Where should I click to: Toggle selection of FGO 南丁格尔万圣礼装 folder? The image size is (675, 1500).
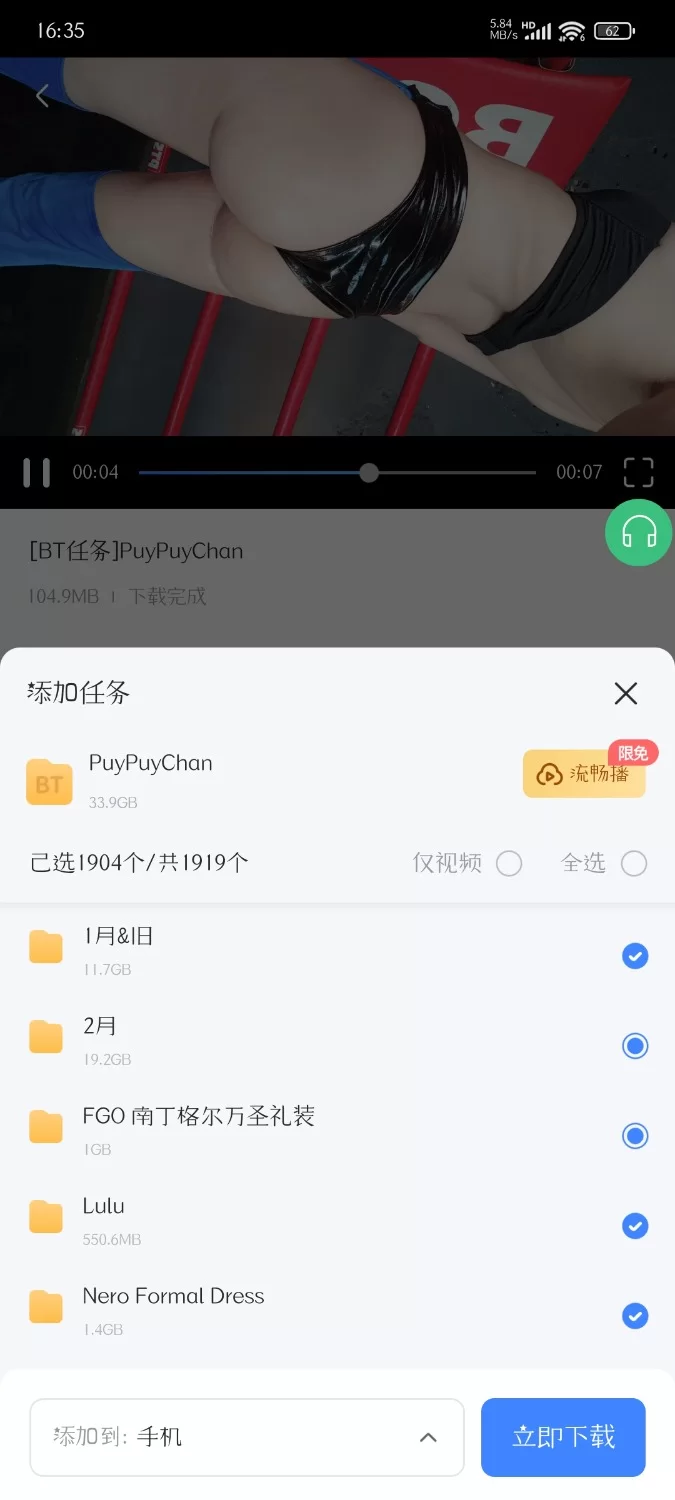coord(635,1136)
